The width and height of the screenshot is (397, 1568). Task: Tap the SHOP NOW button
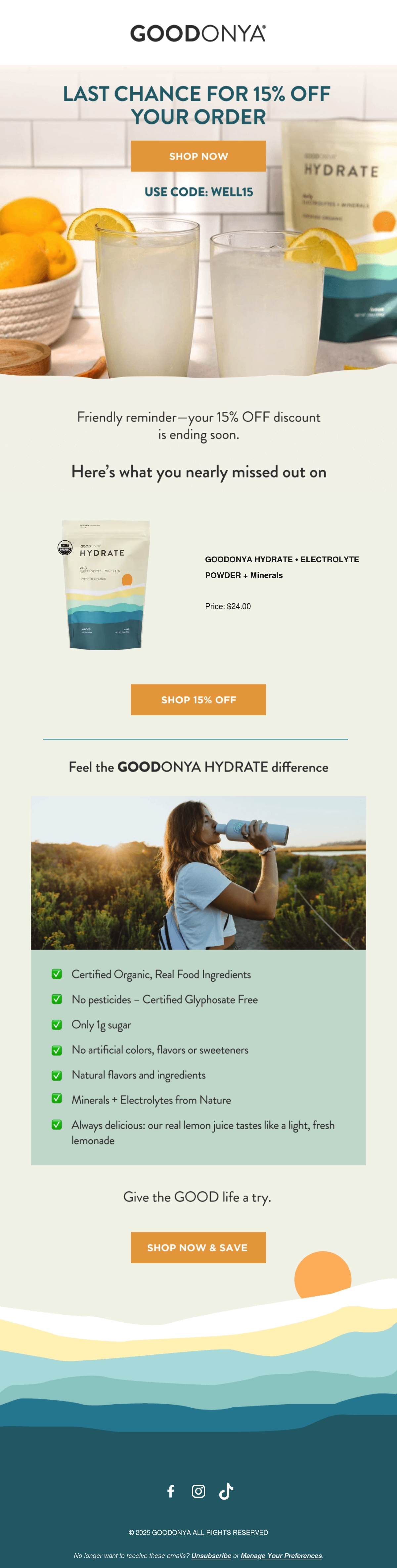(198, 156)
